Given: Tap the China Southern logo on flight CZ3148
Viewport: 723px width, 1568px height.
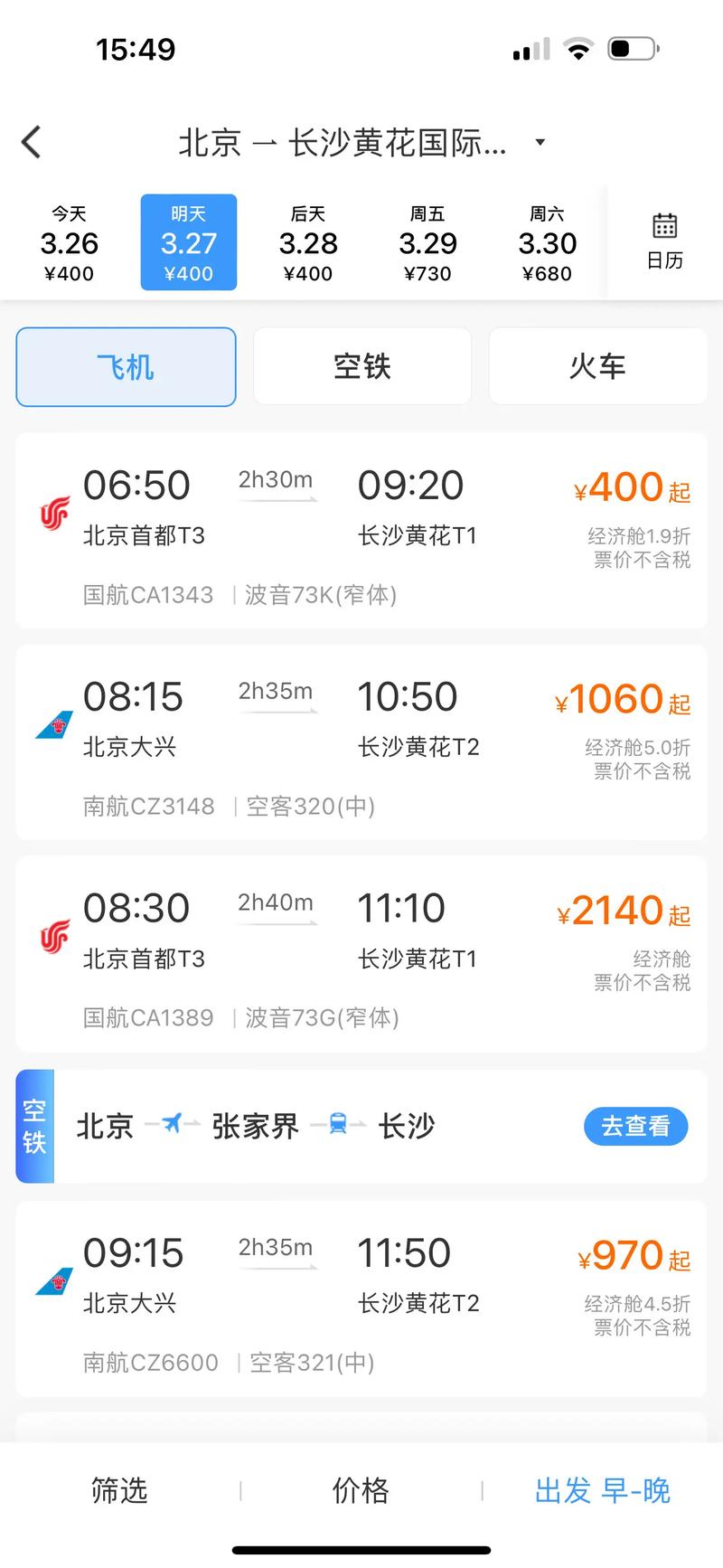Looking at the screenshot, I should [x=53, y=725].
